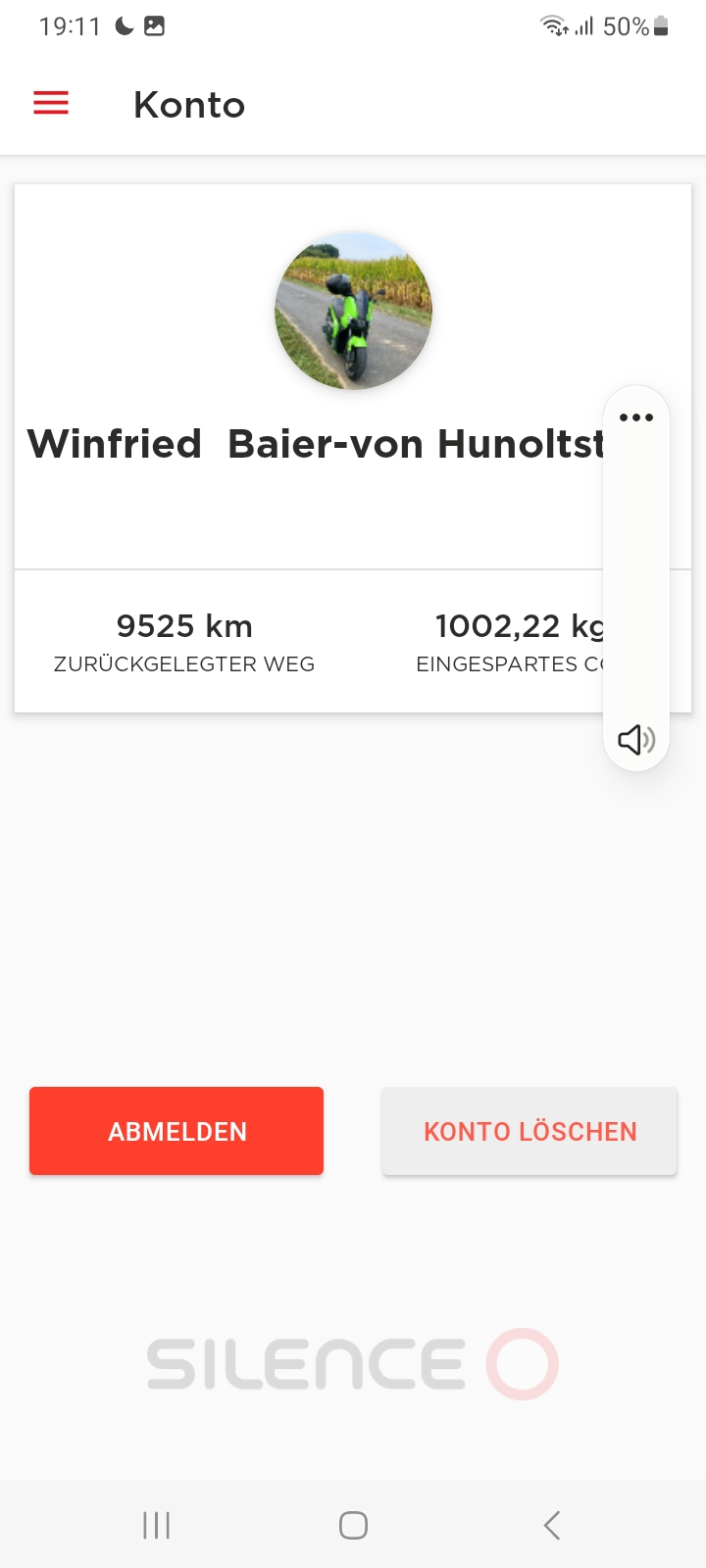
Task: Go to the system home screen
Action: click(x=353, y=1525)
